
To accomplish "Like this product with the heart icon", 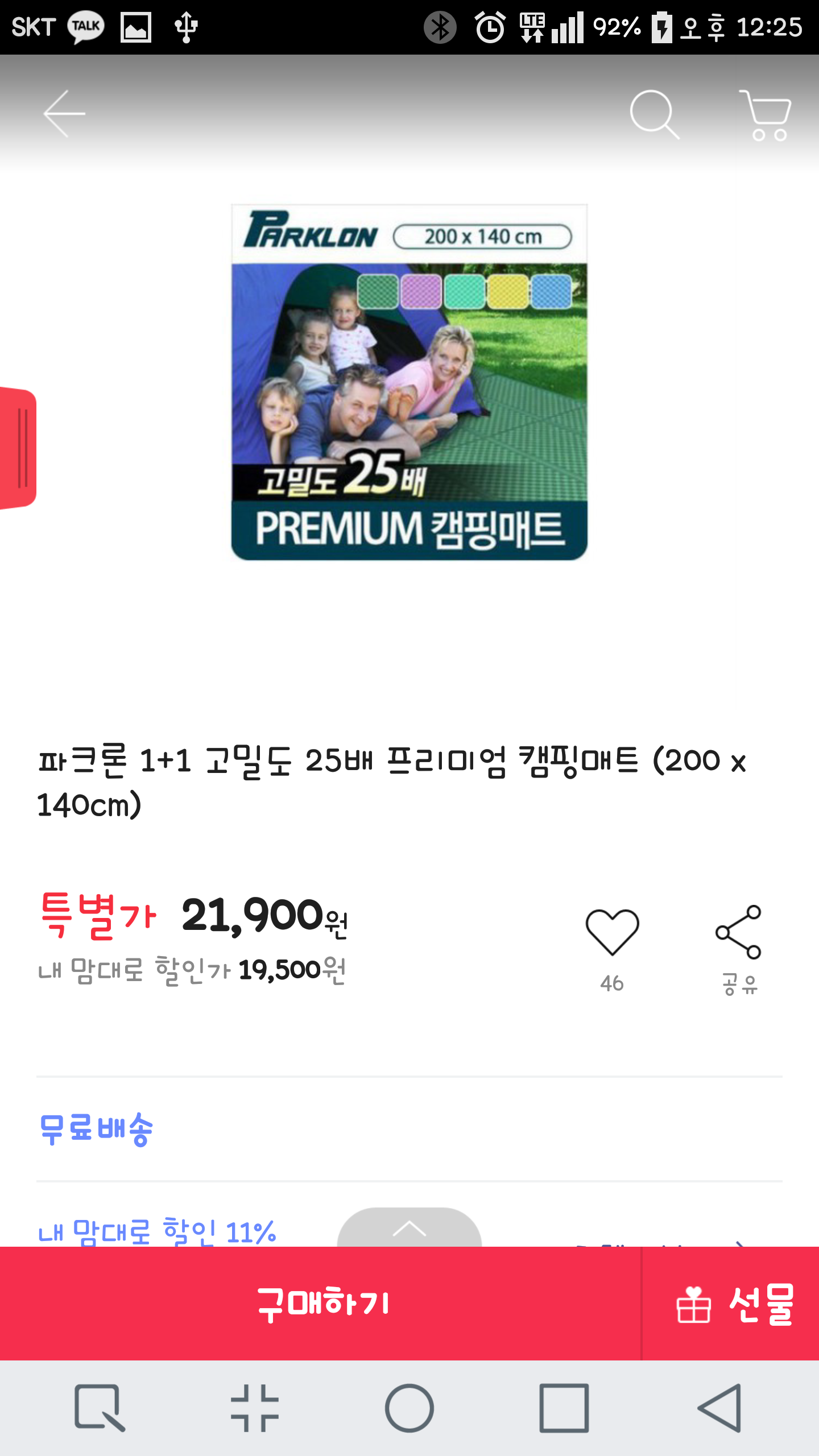I will pos(612,933).
